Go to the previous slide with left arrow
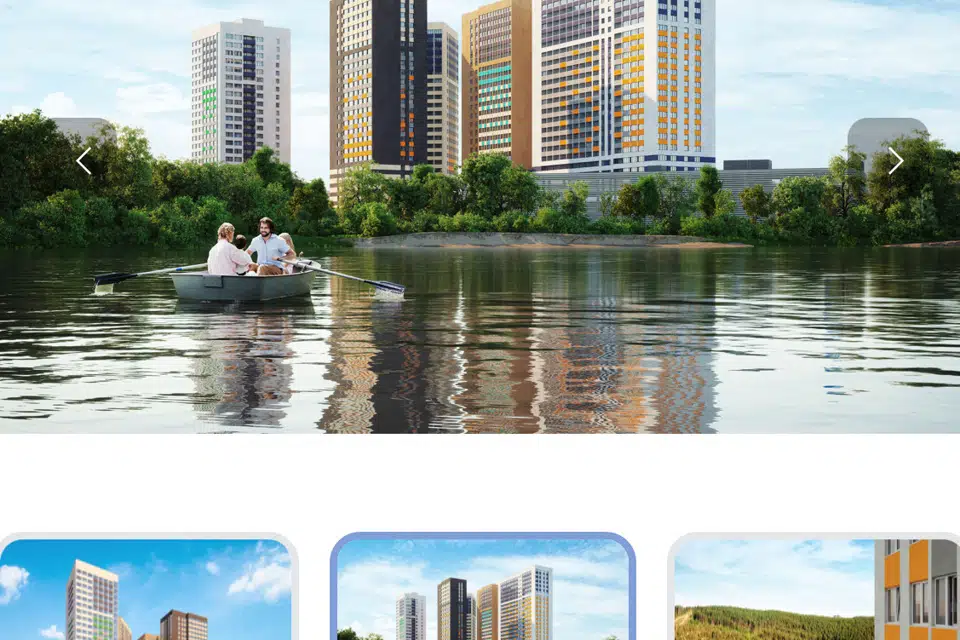960x640 pixels. (x=84, y=161)
